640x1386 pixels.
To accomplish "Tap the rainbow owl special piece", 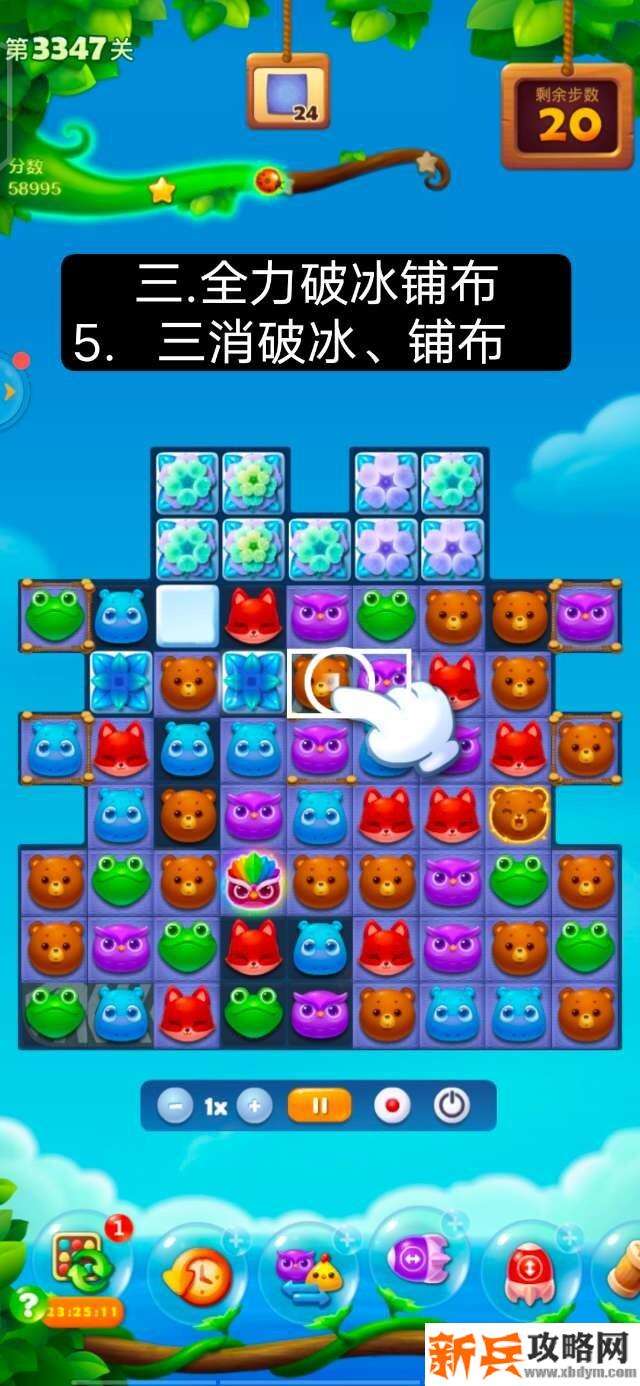I will 254,879.
